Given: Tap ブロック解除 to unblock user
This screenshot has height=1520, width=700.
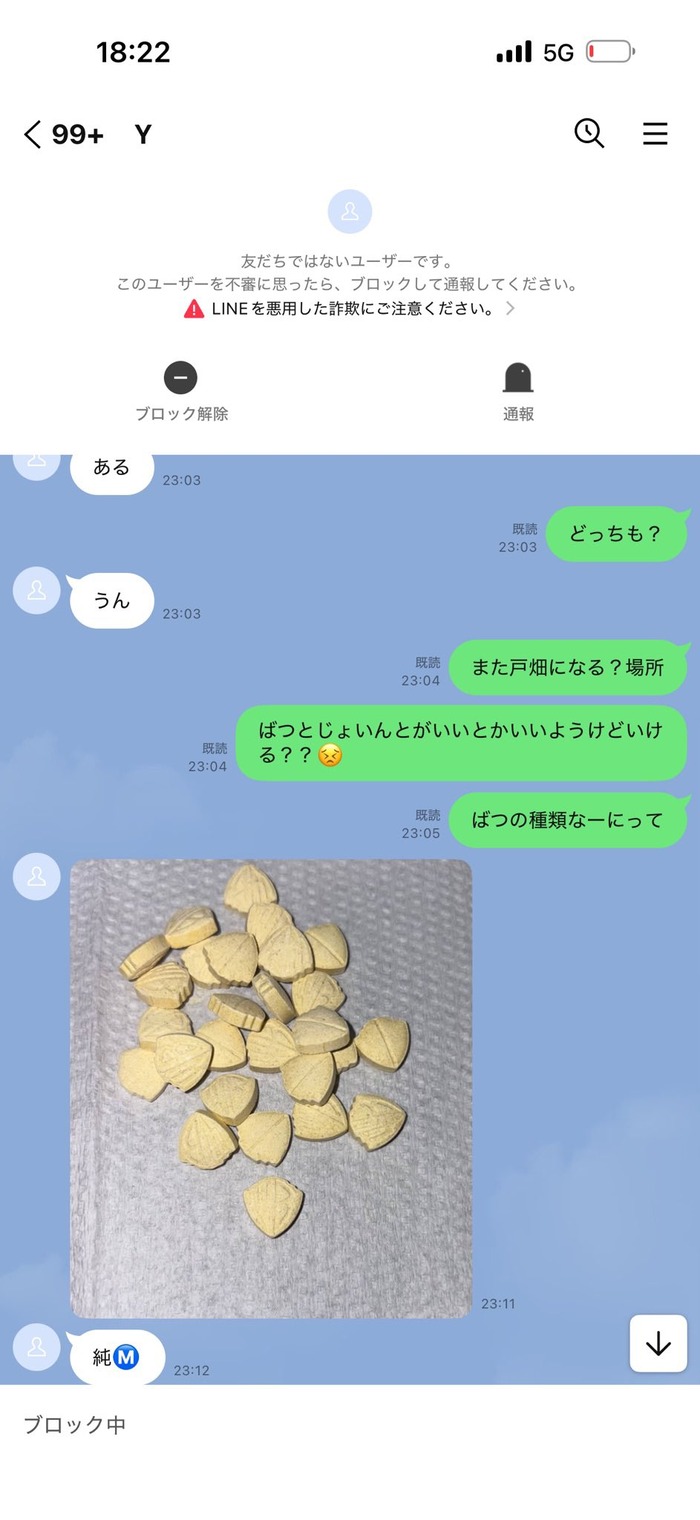Looking at the screenshot, I should (x=181, y=391).
